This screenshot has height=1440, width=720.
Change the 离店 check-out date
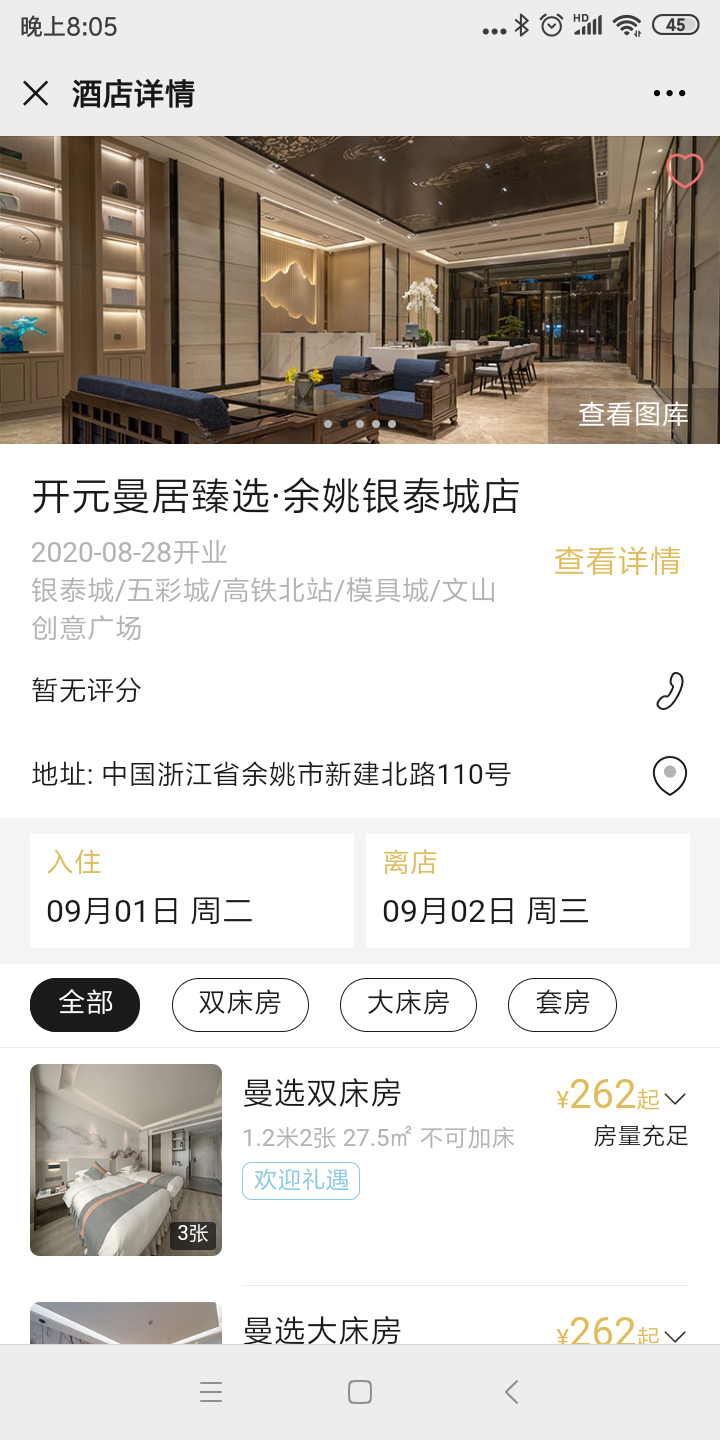(x=528, y=891)
